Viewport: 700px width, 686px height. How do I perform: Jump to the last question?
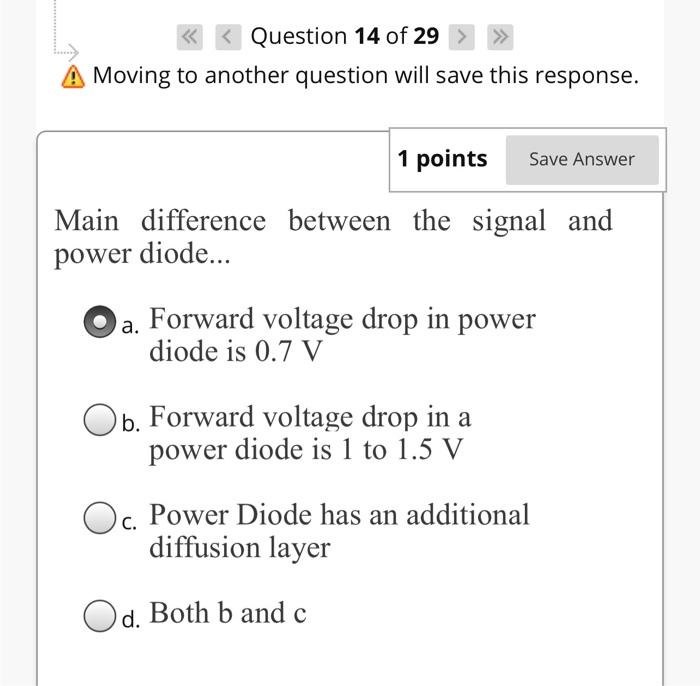[x=499, y=37]
